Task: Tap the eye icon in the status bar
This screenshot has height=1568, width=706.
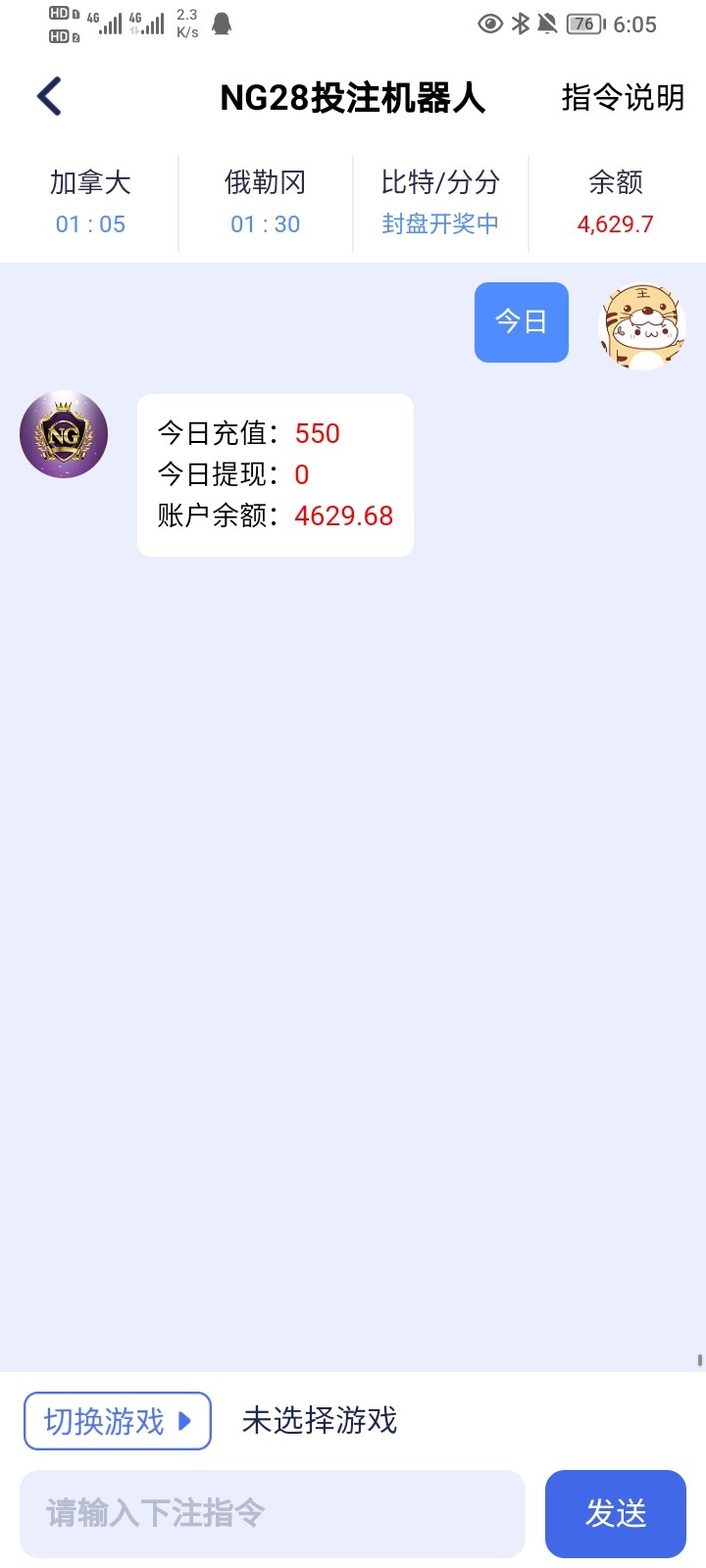Action: coord(490,24)
